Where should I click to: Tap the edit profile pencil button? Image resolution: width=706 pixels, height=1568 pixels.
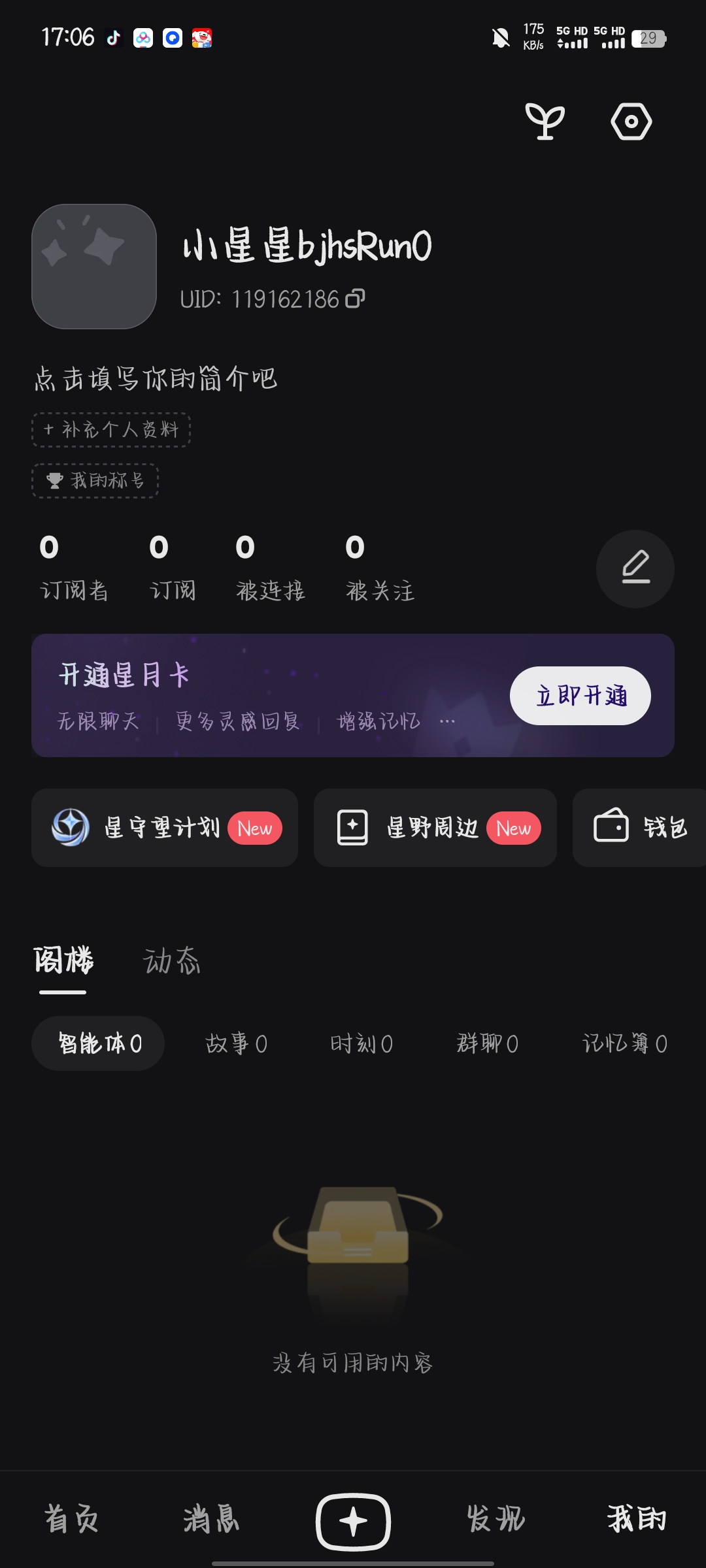(x=635, y=568)
